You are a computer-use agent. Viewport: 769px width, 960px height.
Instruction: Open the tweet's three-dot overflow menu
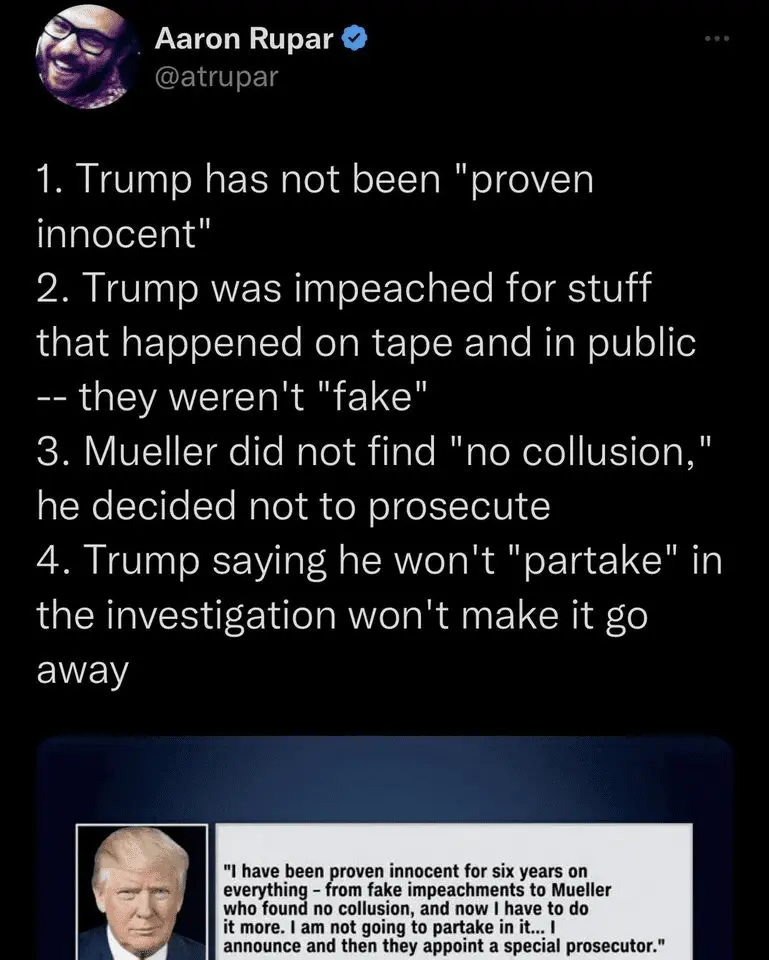[717, 40]
